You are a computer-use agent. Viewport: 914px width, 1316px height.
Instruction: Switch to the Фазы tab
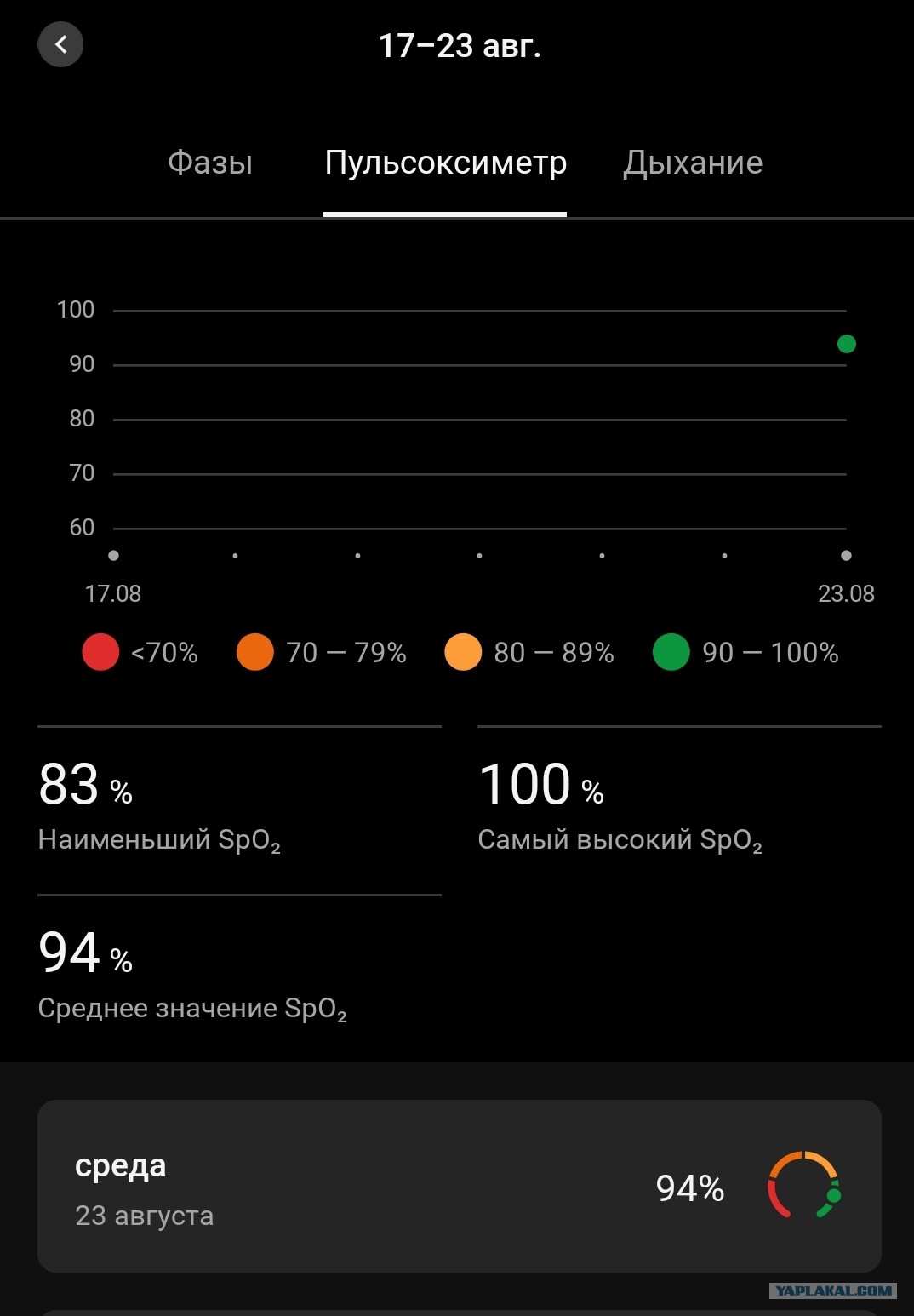210,162
